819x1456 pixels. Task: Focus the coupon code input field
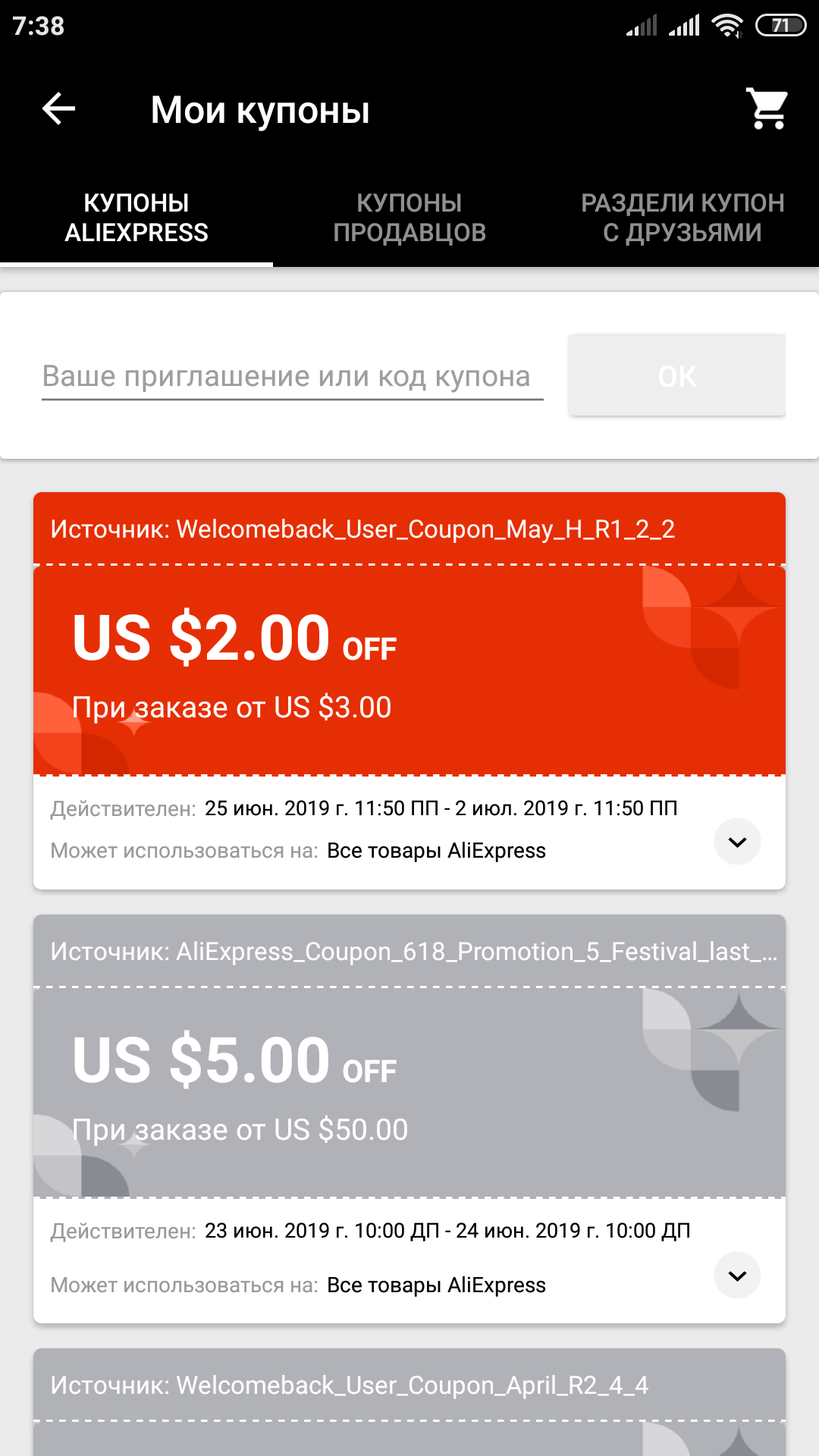coord(293,376)
